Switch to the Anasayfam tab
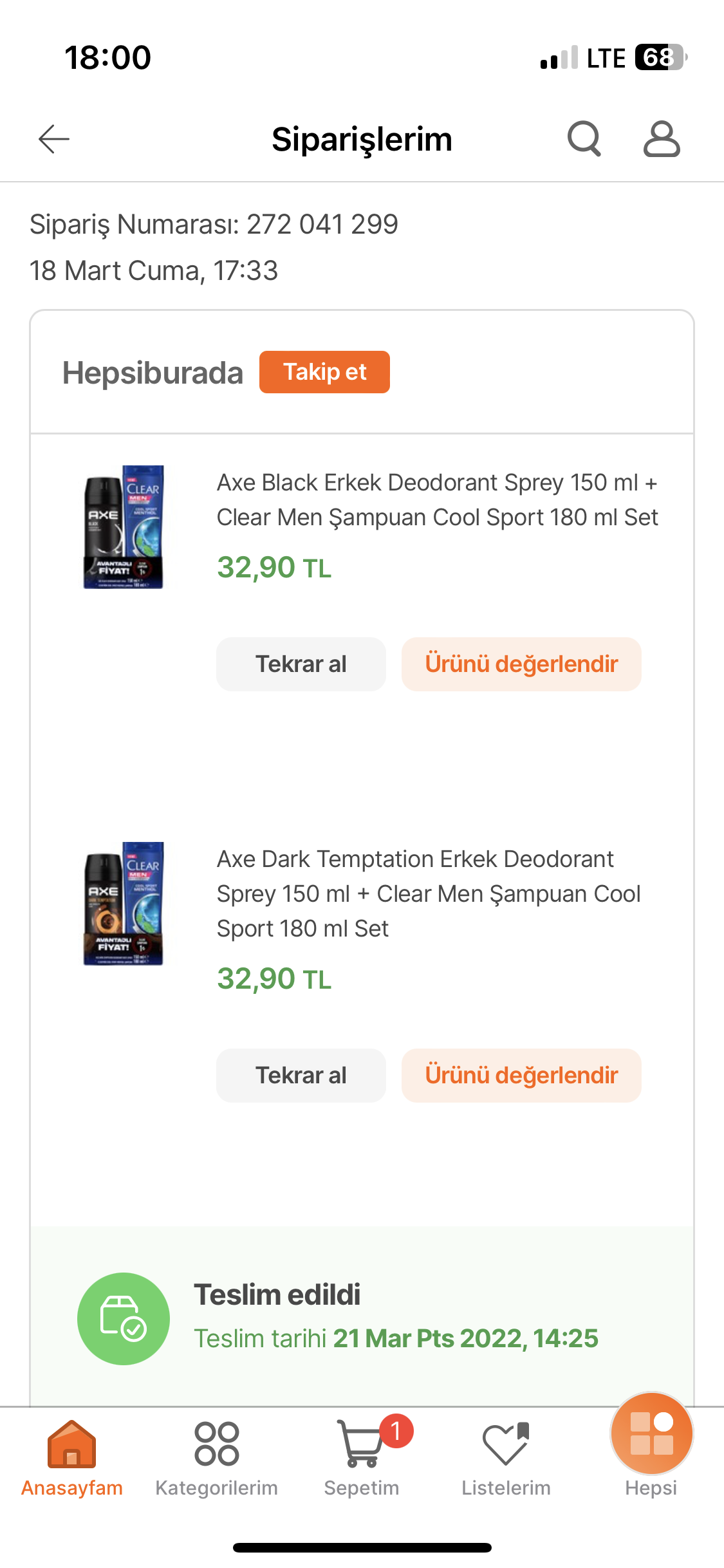 click(72, 1459)
